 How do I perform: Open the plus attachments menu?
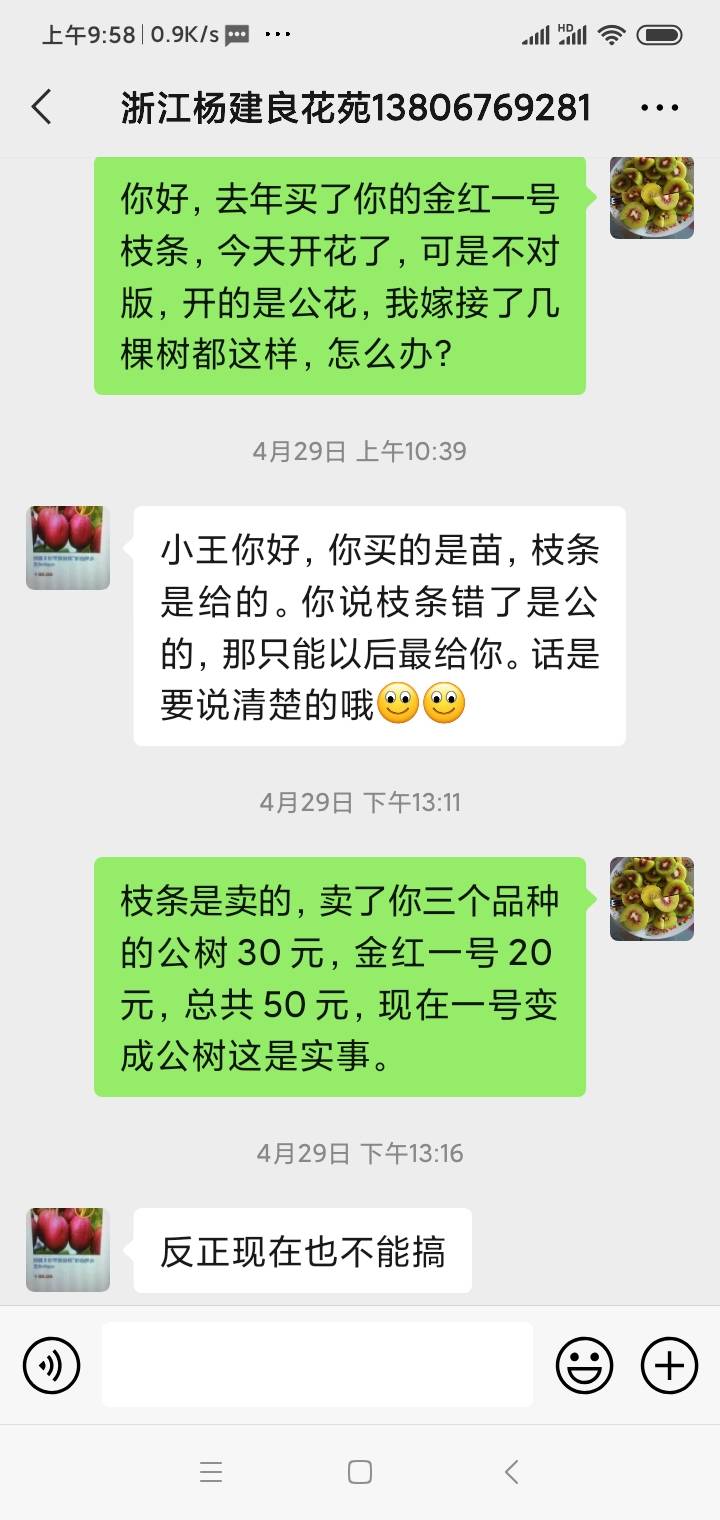tap(669, 1365)
